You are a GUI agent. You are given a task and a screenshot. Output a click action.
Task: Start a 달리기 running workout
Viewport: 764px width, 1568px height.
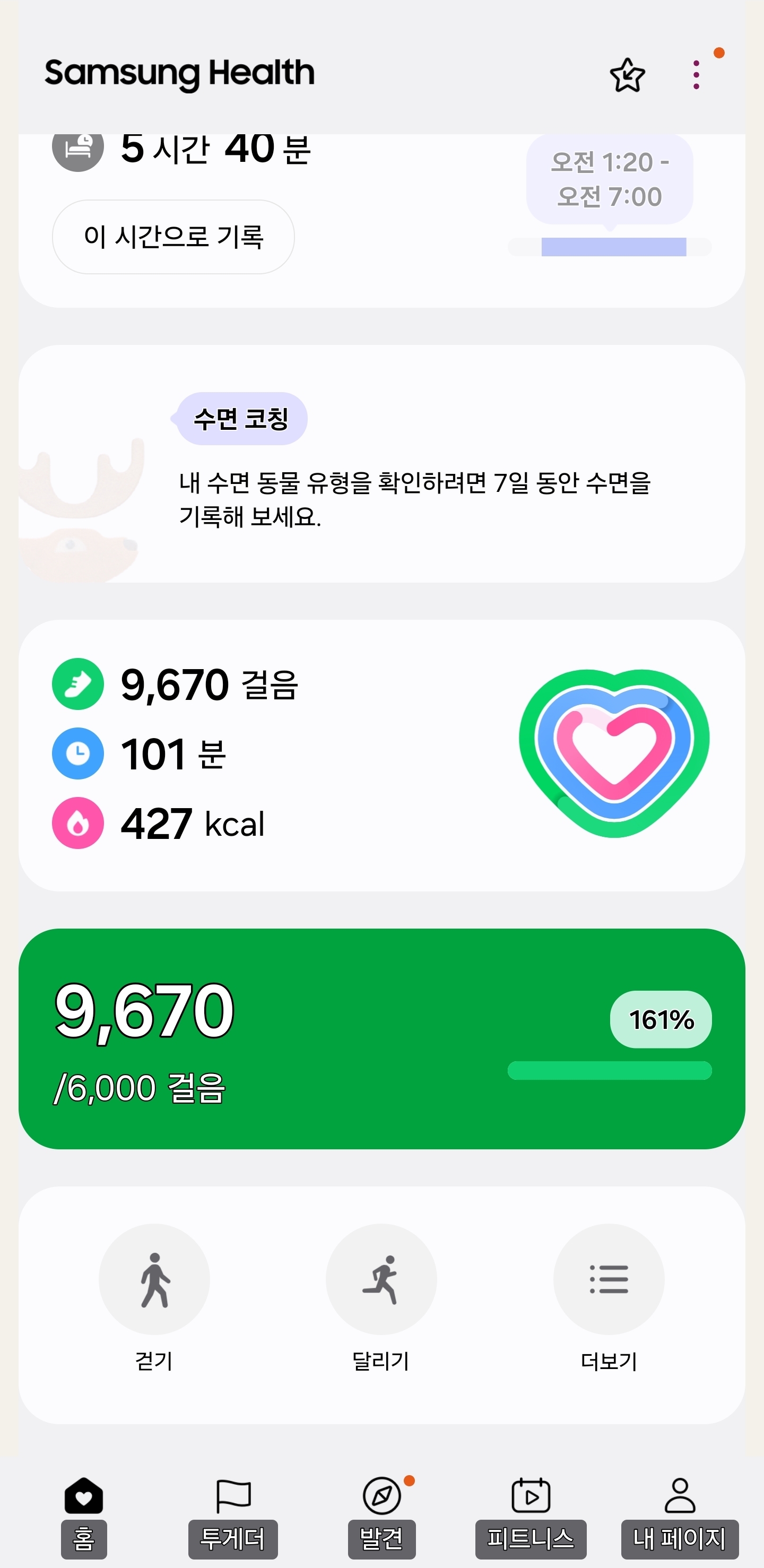(381, 1279)
